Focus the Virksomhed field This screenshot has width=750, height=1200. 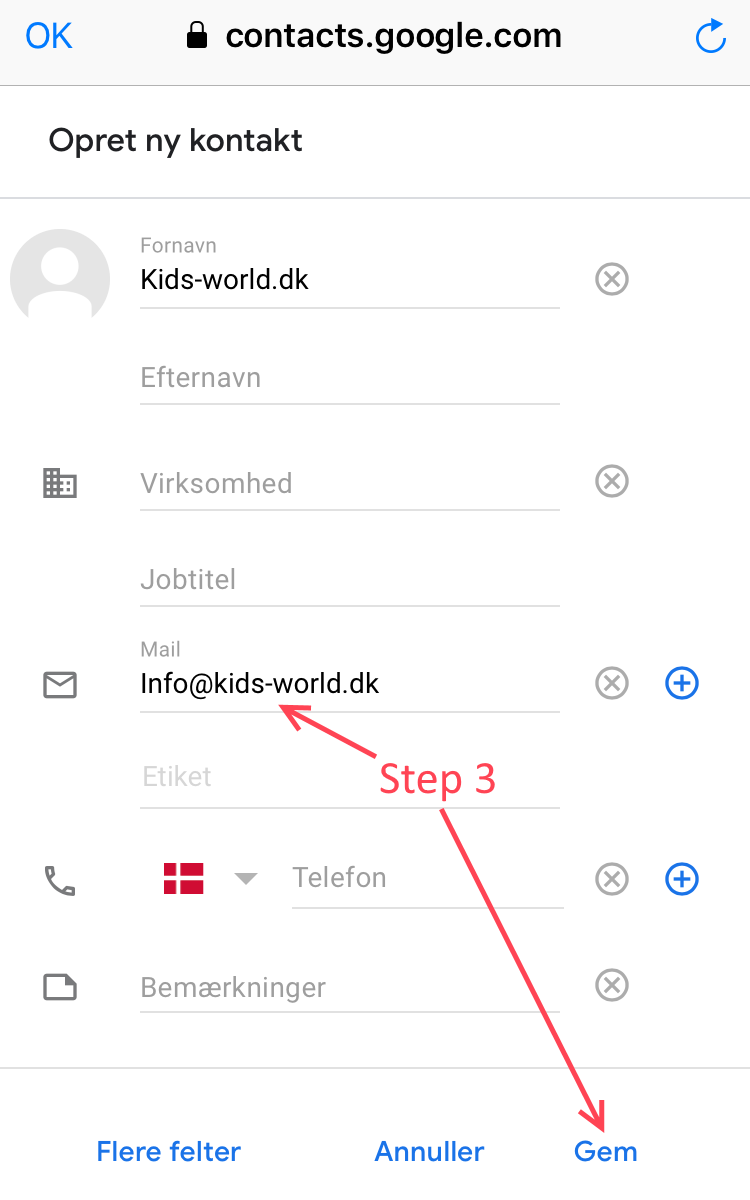[349, 484]
